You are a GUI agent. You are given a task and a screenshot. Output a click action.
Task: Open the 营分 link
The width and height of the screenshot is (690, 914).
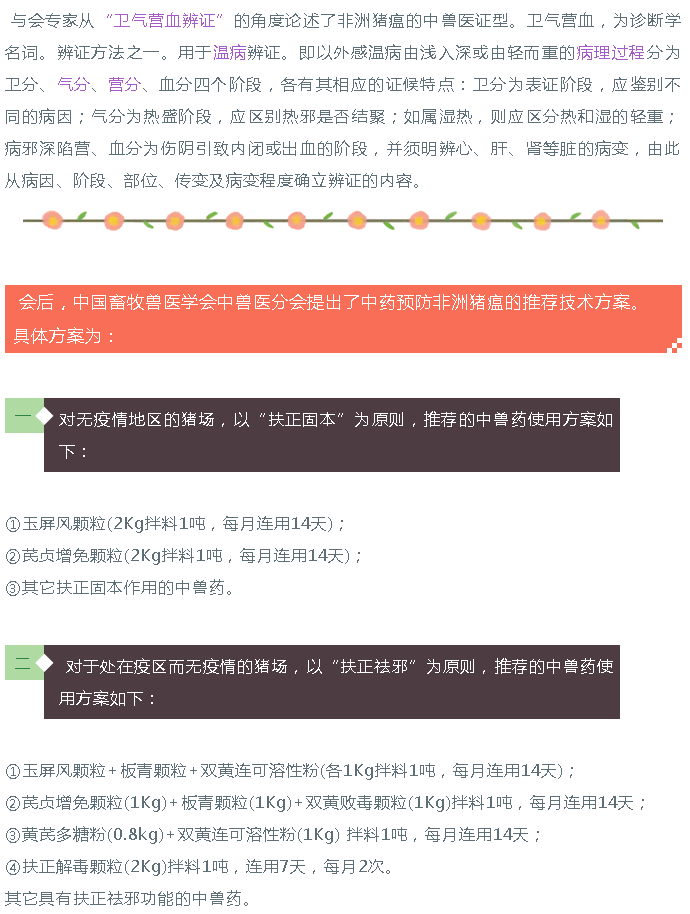pos(123,84)
